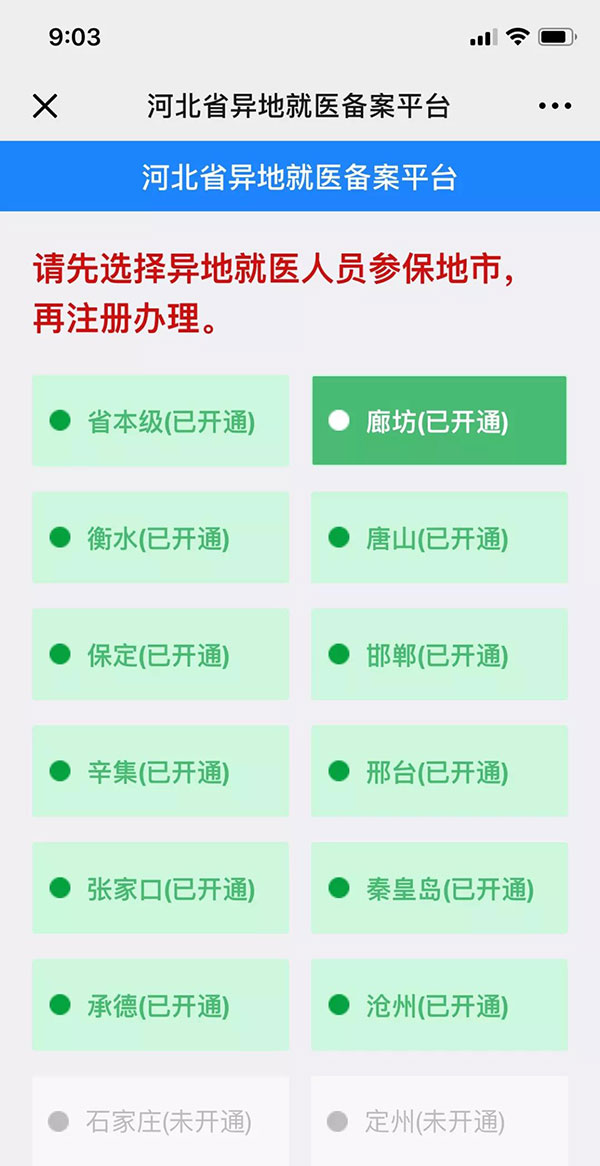
Task: Pick 唐山(已开通) city
Action: tap(439, 537)
